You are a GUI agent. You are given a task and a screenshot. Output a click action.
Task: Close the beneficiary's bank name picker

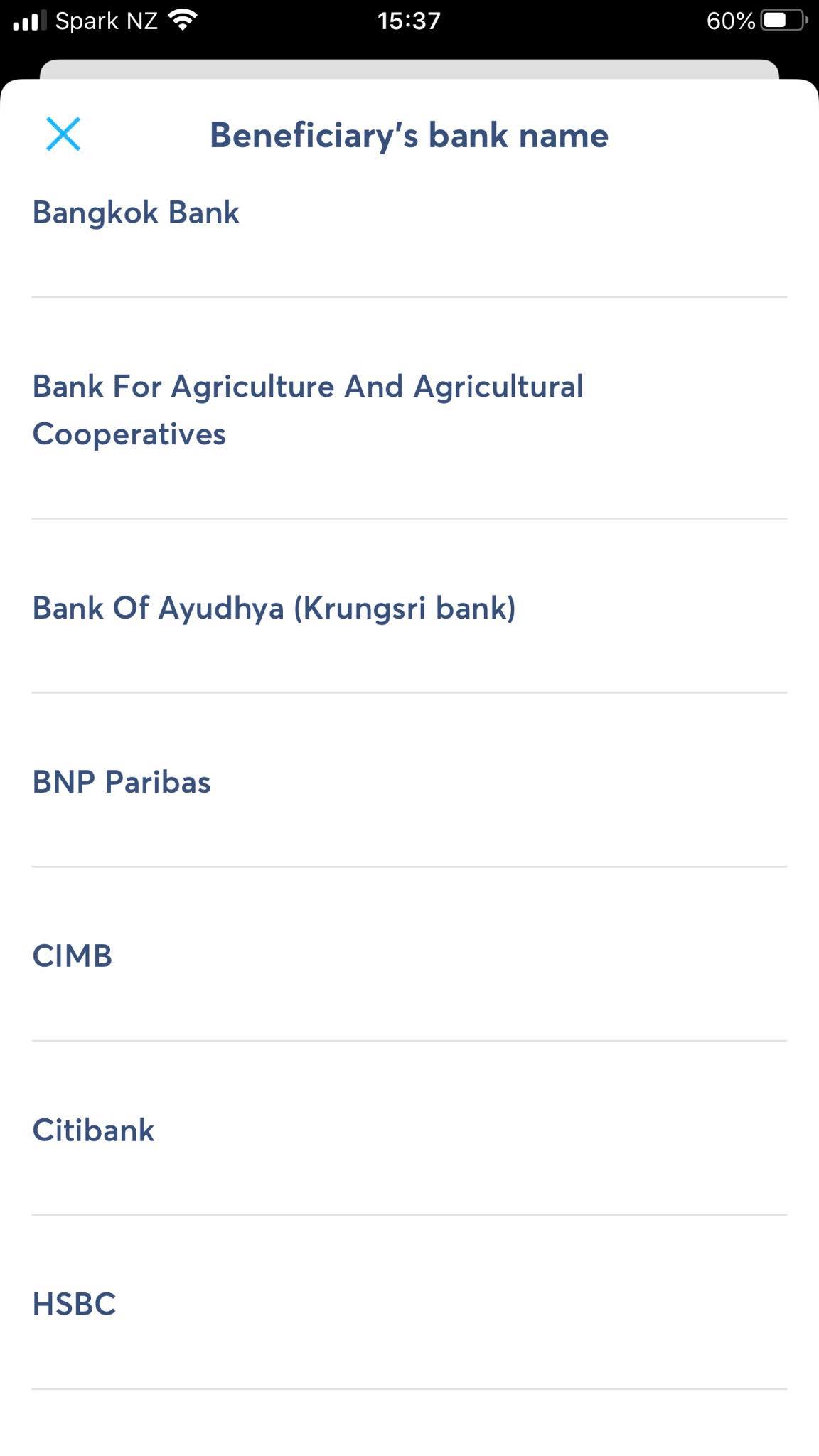(x=63, y=134)
